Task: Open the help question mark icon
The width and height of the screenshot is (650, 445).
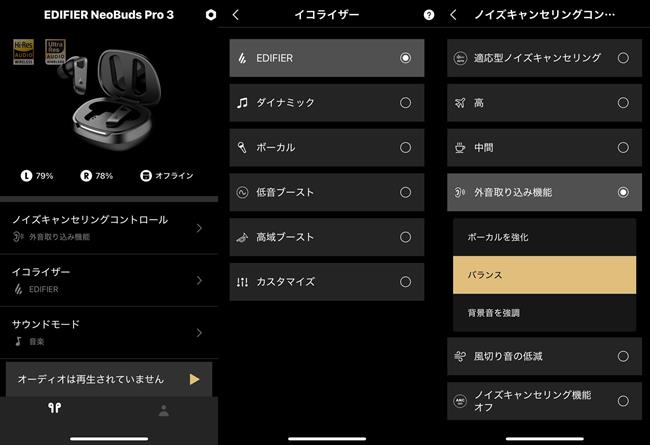Action: (429, 15)
